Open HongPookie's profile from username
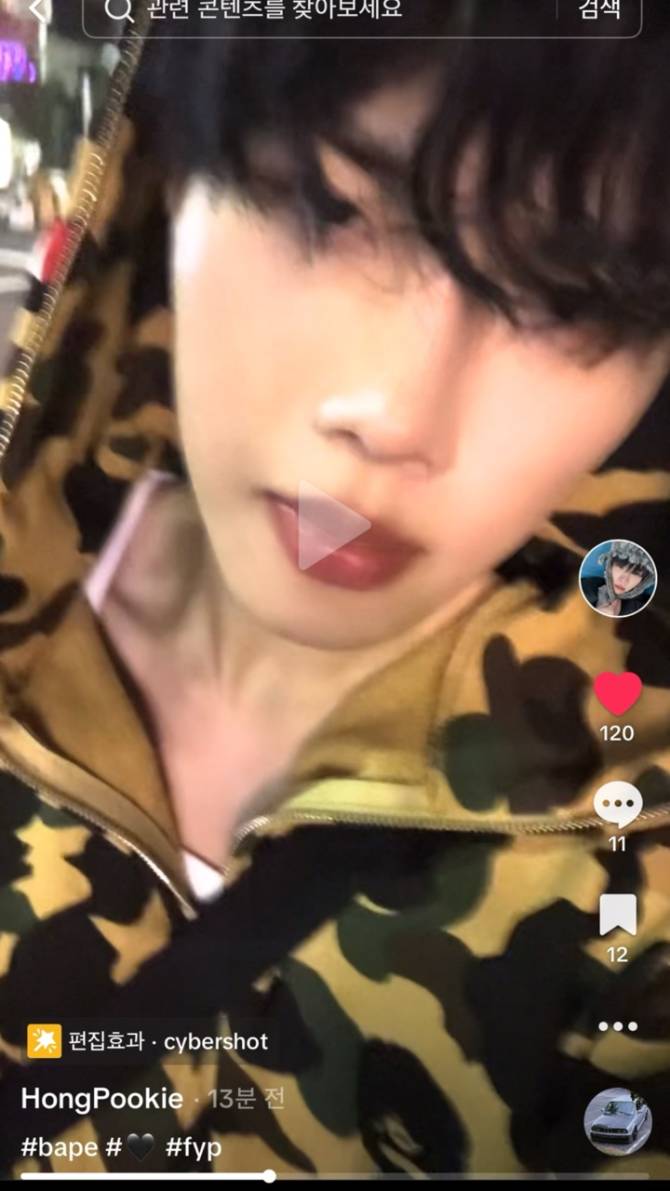Screen dimensions: 670x1191 point(102,1099)
